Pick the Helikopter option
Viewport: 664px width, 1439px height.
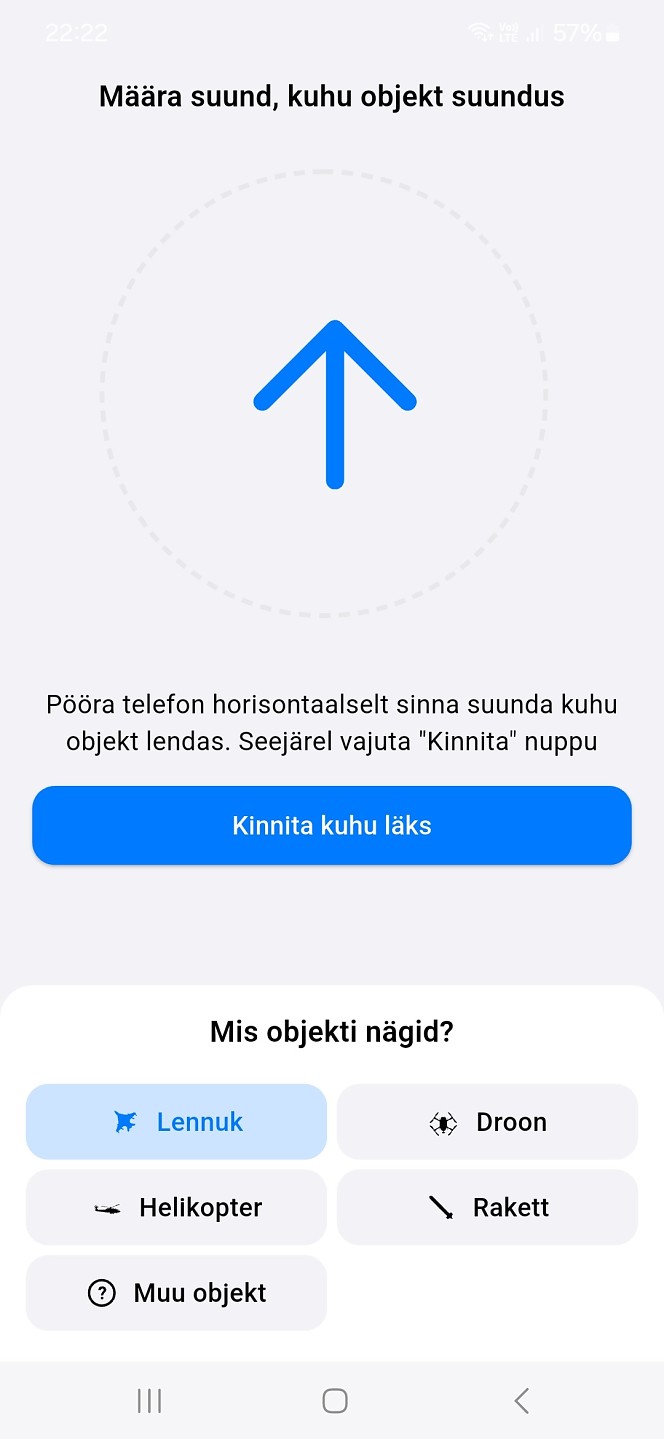[176, 1207]
